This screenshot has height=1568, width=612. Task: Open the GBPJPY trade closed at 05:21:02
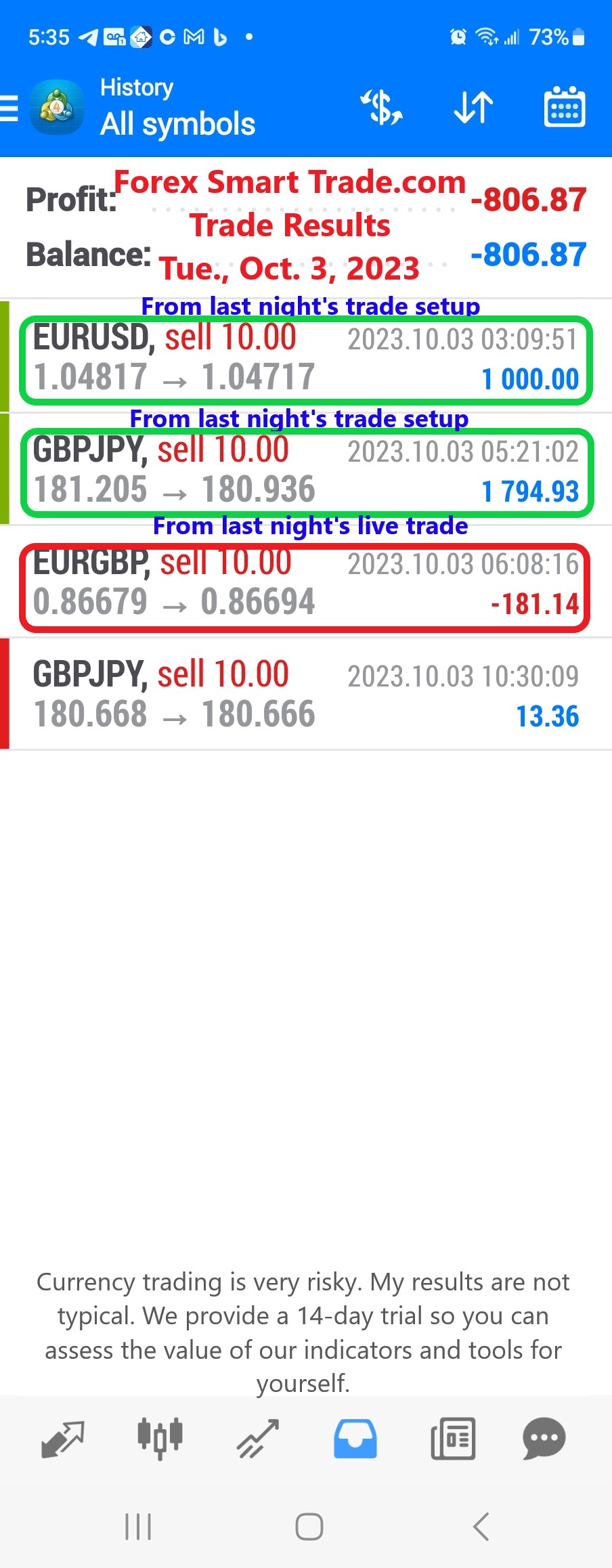pyautogui.click(x=306, y=471)
